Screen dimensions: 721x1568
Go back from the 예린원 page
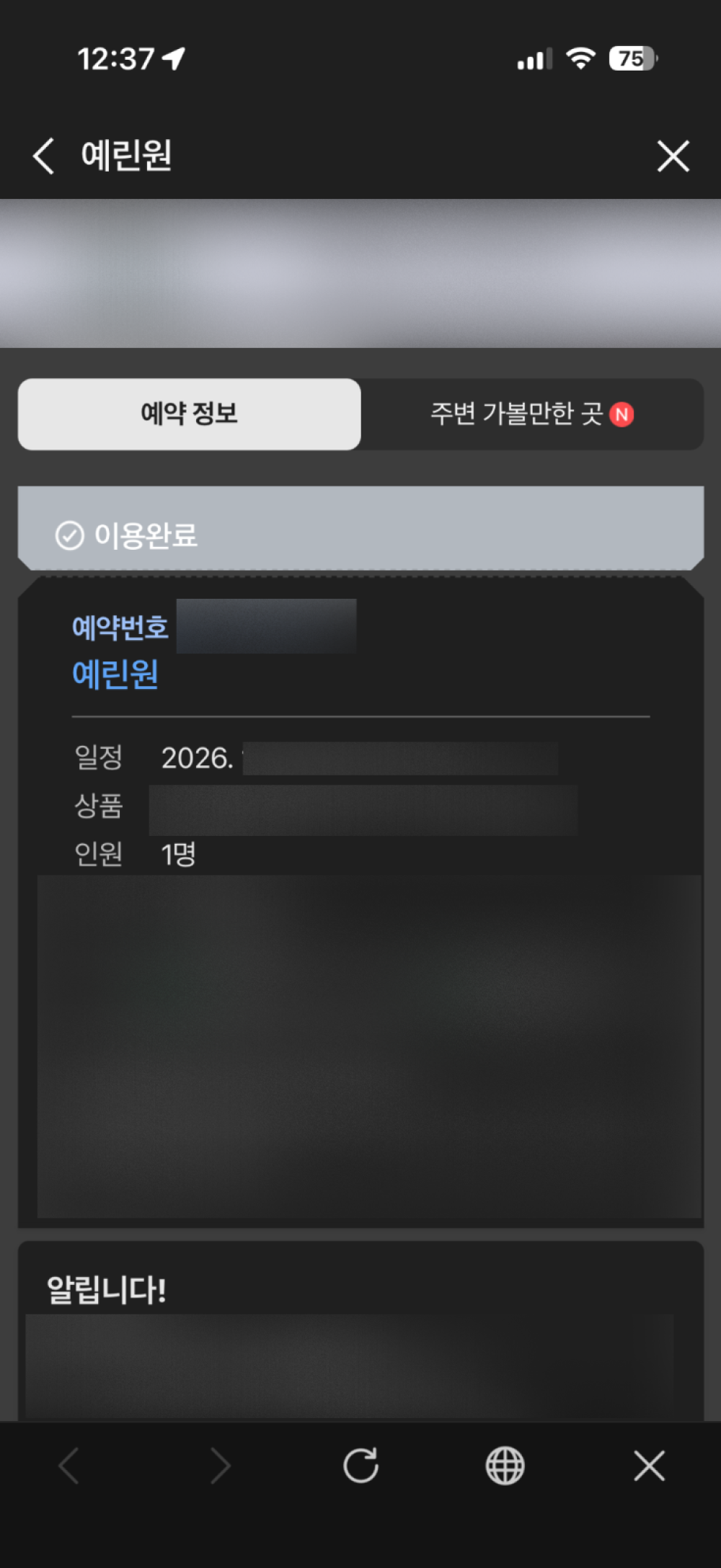pos(44,156)
